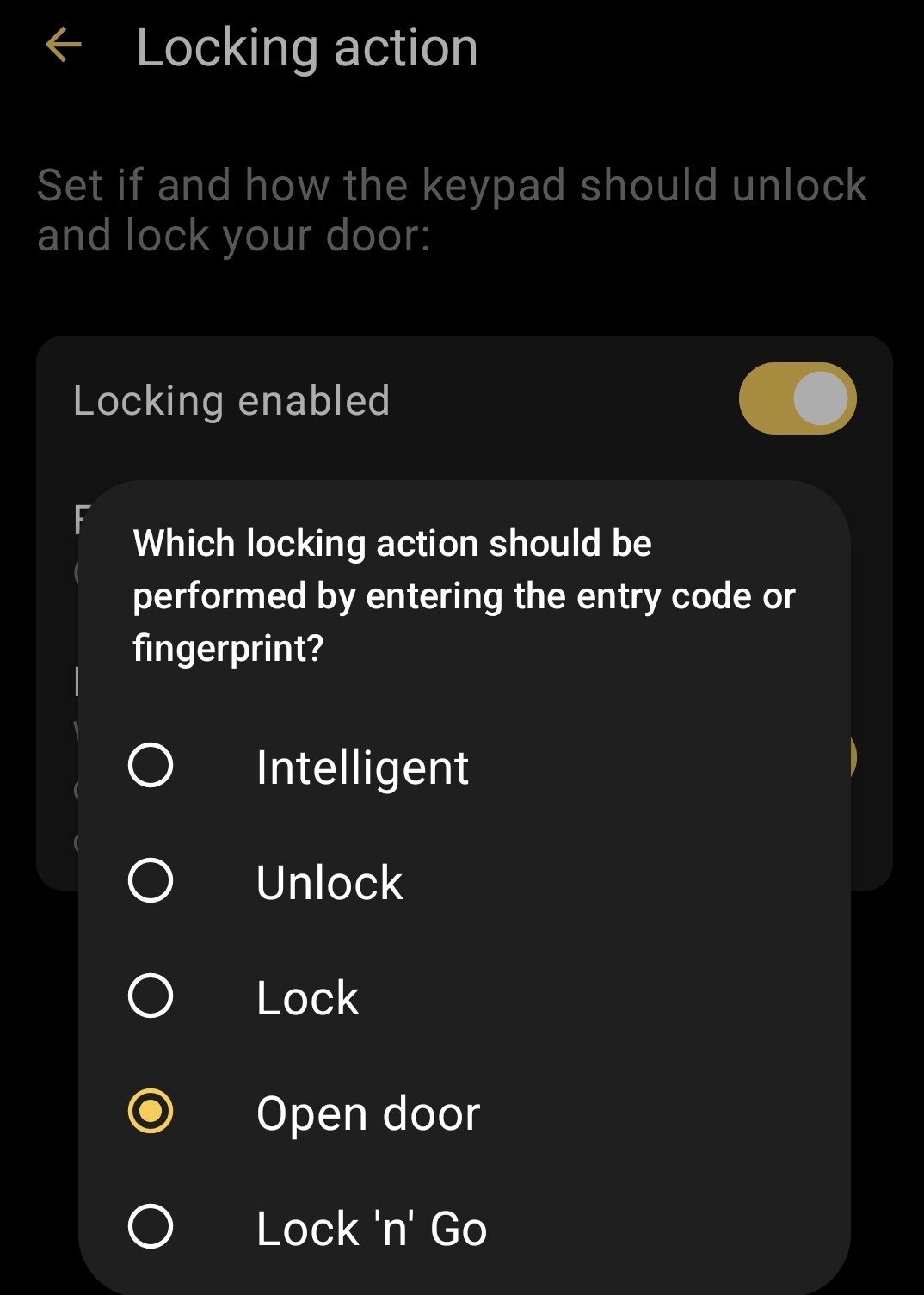The height and width of the screenshot is (1295, 924).
Task: Choose Lock 'n' Go option
Action: (151, 1227)
